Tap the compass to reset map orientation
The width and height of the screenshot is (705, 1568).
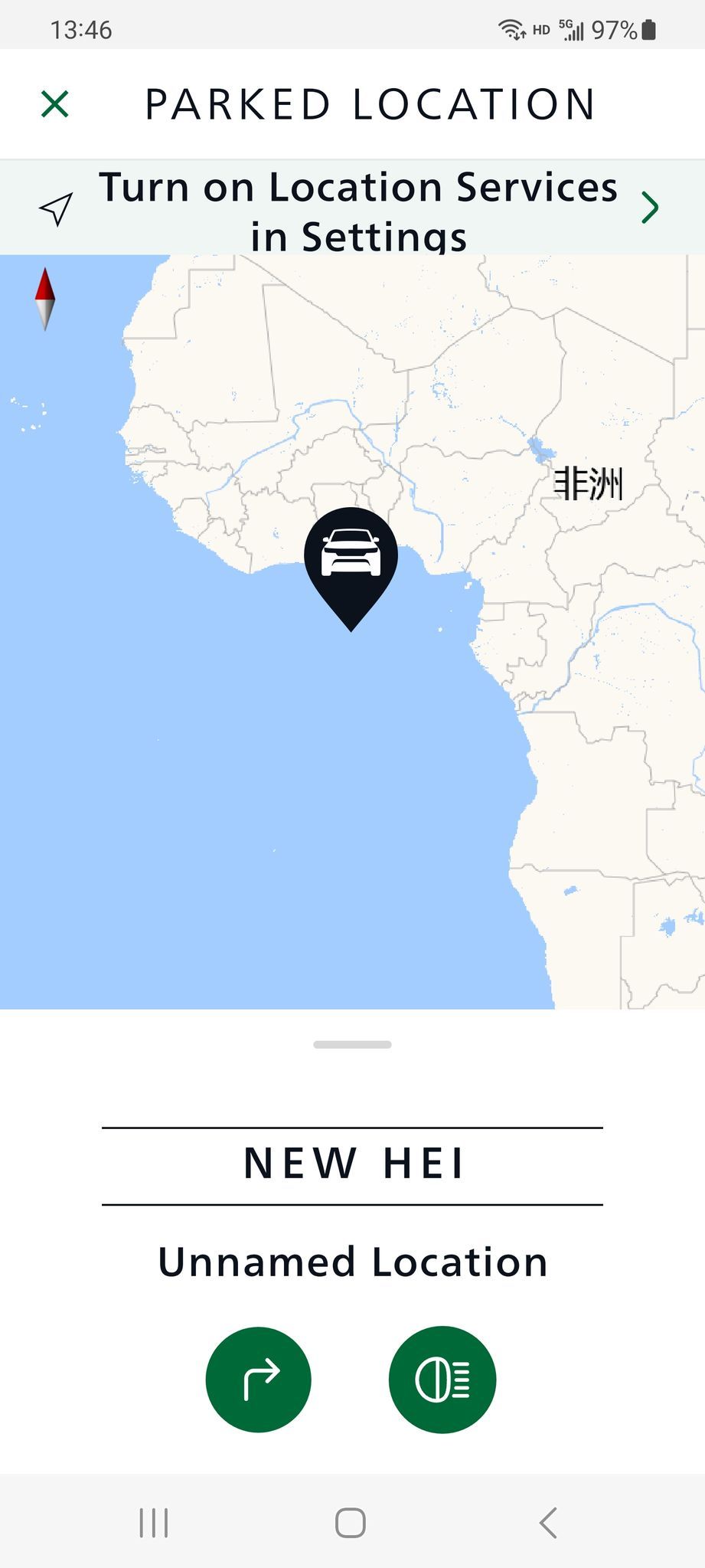(45, 299)
